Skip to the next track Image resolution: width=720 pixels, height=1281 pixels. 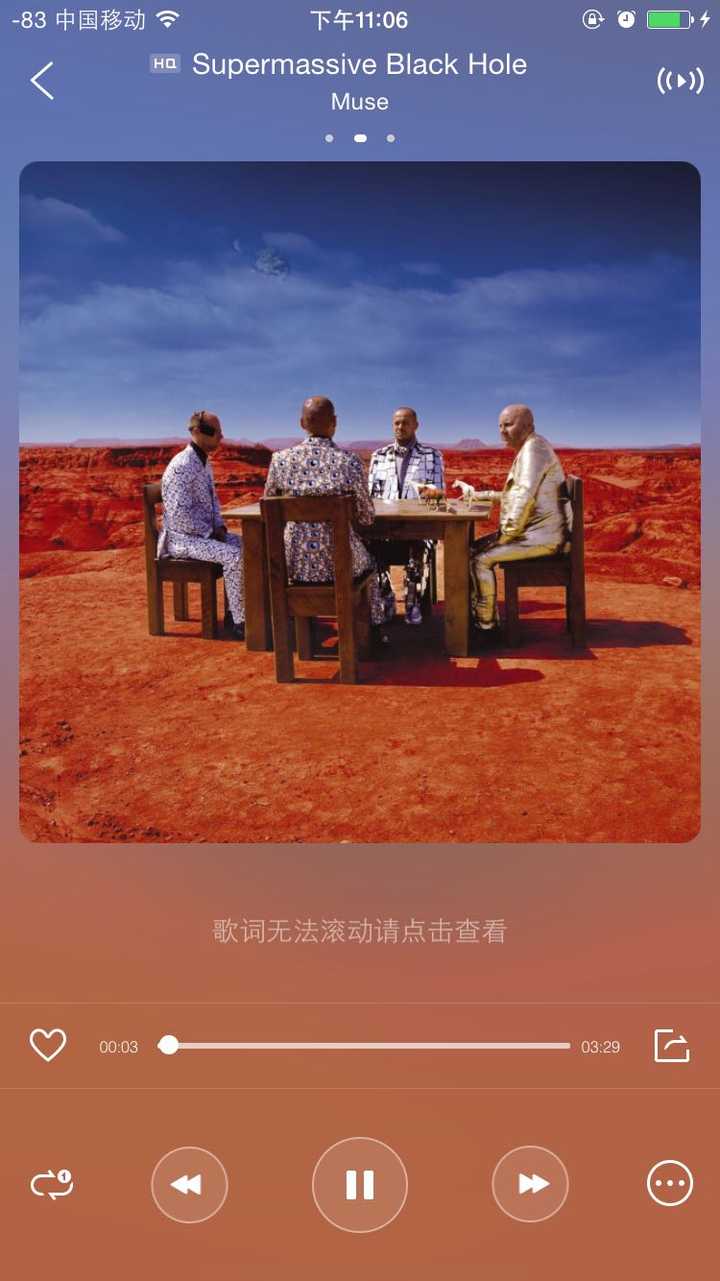[529, 1184]
